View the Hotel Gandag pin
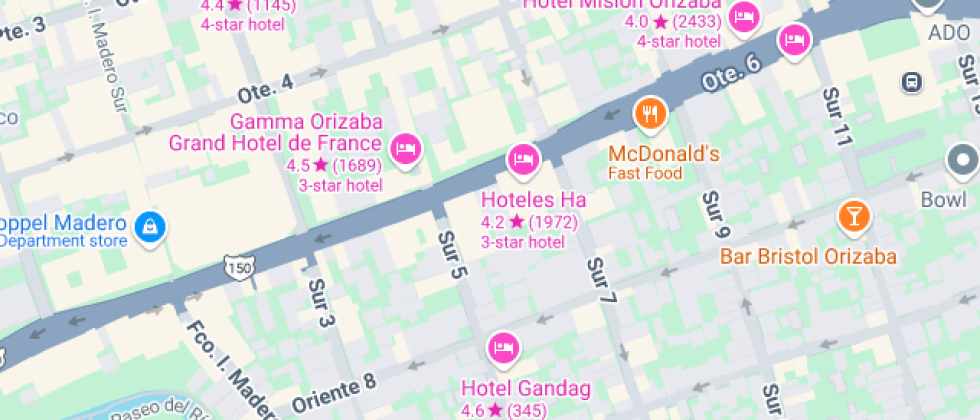The width and height of the screenshot is (980, 420). (504, 347)
